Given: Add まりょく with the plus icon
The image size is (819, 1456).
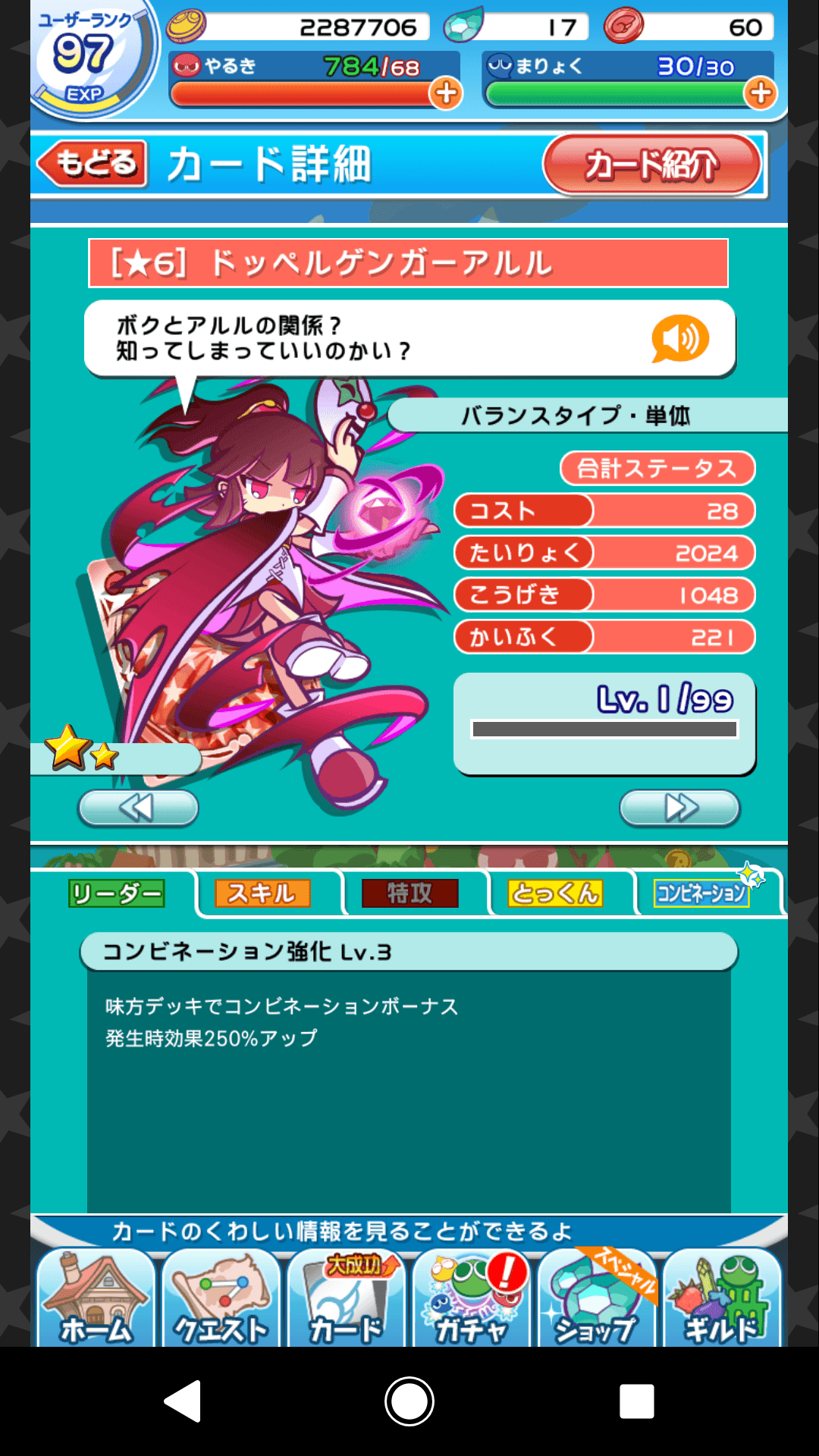Looking at the screenshot, I should point(760,93).
